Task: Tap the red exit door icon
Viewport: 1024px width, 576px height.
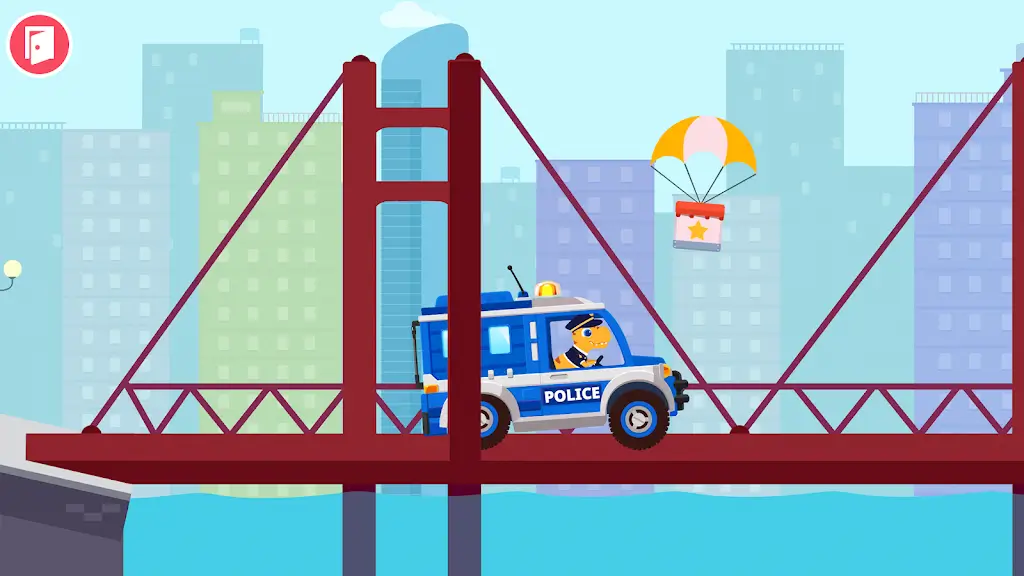Action: click(x=40, y=44)
